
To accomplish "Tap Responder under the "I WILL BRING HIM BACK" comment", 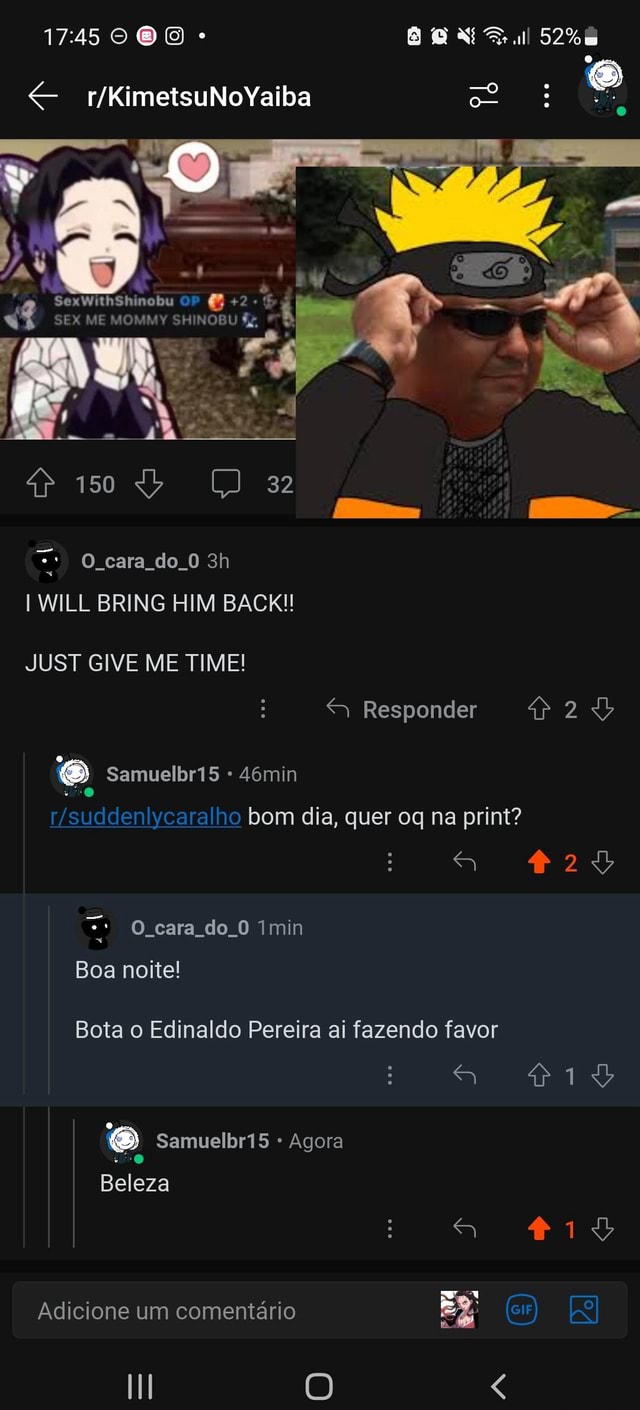I will pos(402,710).
